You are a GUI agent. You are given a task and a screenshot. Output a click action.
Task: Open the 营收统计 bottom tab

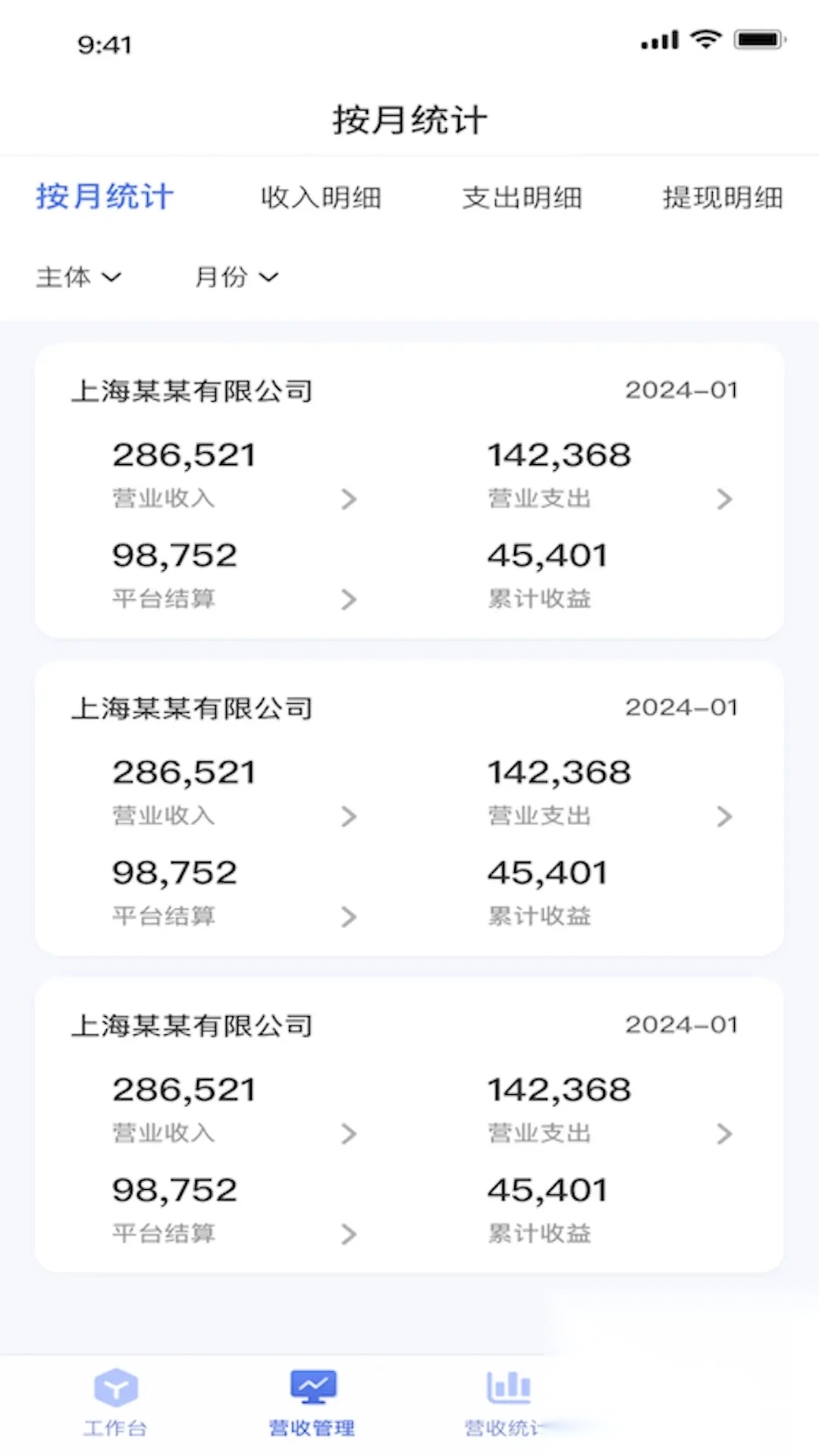[507, 1403]
